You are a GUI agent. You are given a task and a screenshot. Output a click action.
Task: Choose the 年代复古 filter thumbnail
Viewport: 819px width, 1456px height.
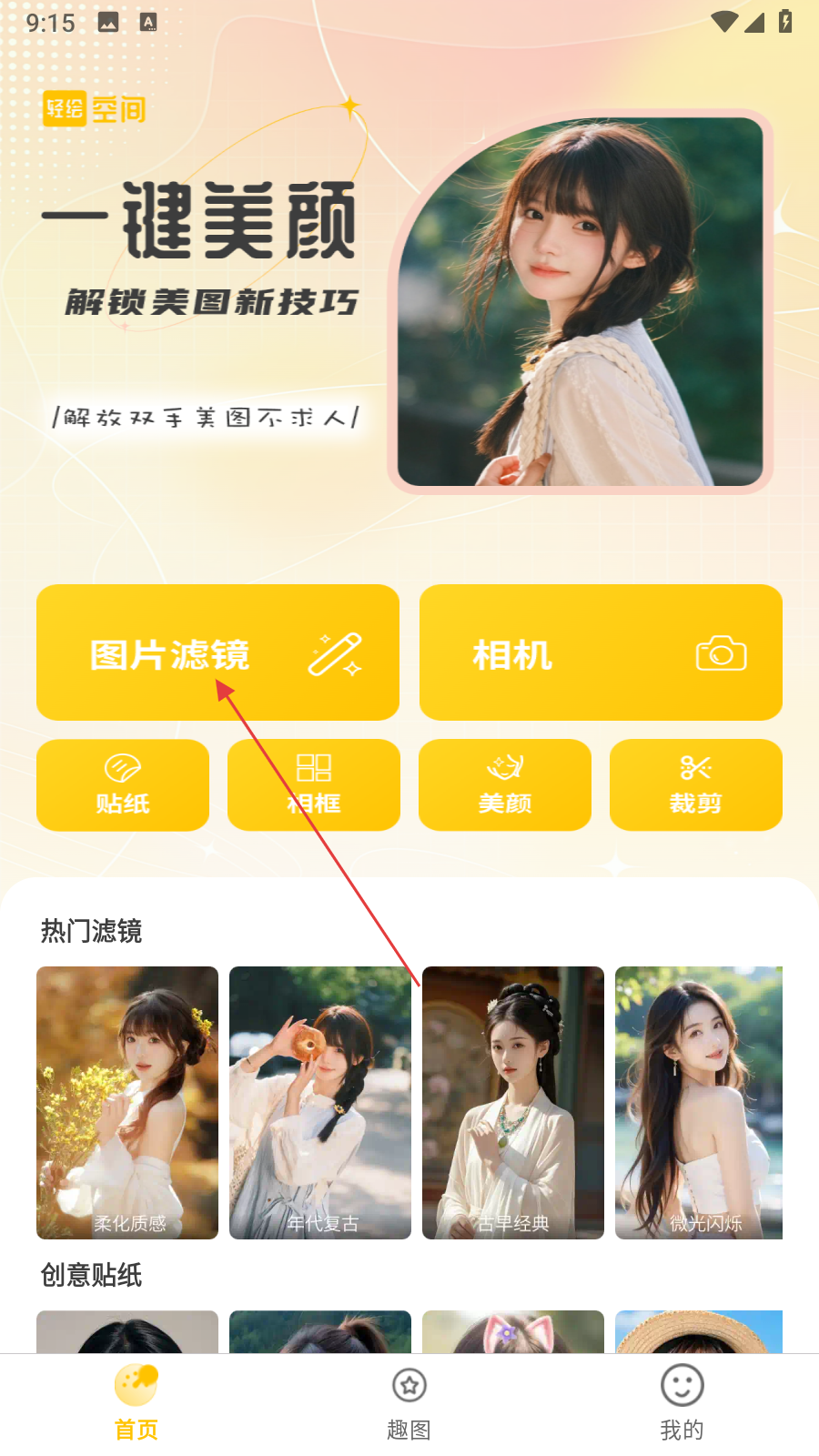(x=320, y=1102)
